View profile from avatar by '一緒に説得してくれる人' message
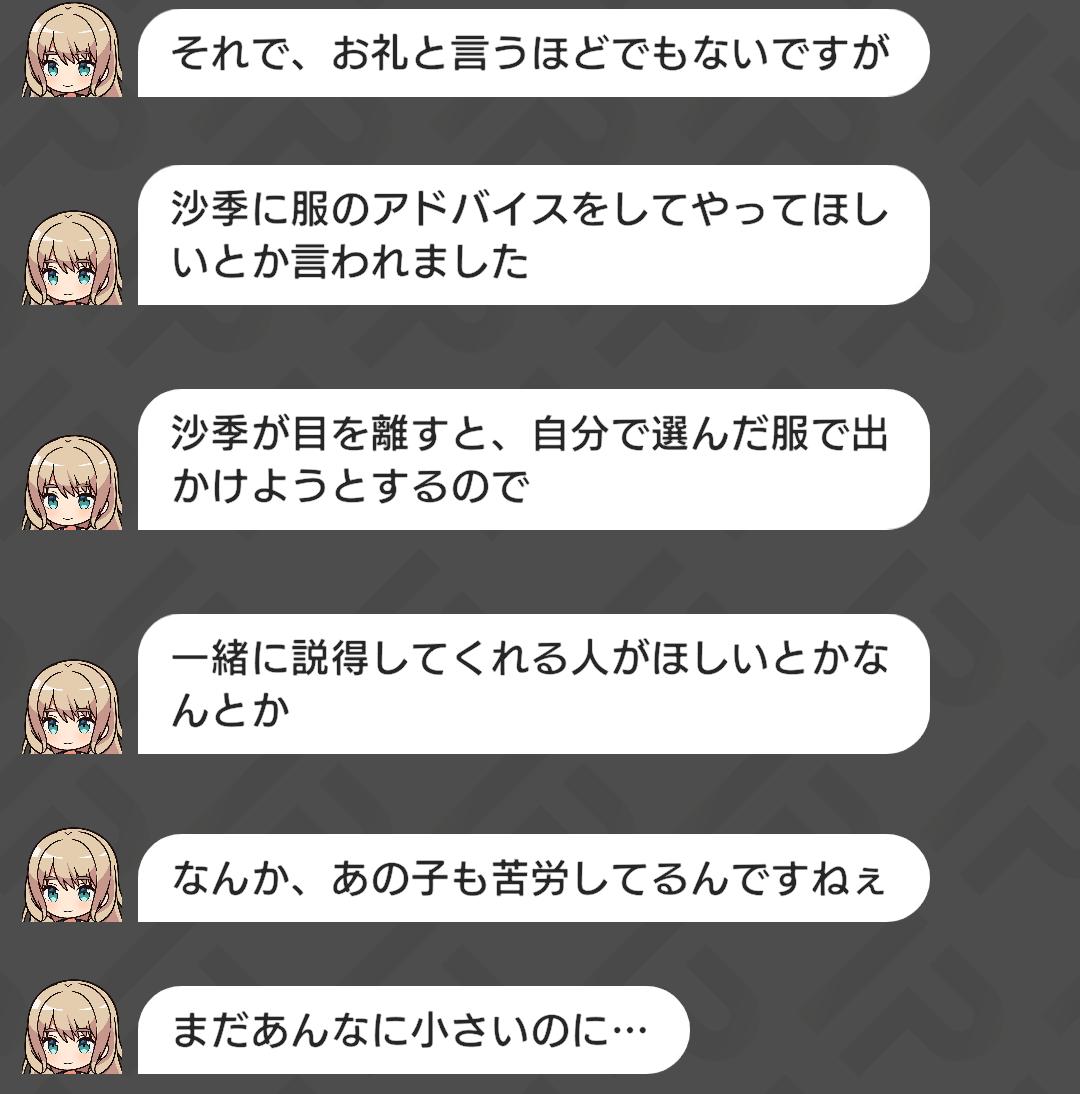This screenshot has height=1094, width=1080. click(x=71, y=707)
